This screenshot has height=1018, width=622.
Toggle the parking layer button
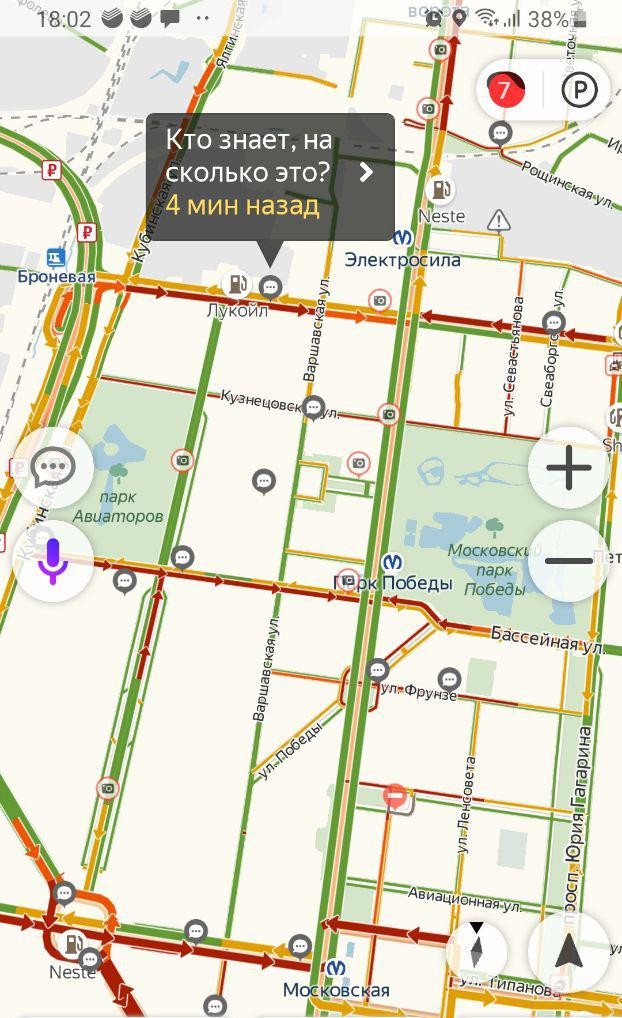point(578,90)
